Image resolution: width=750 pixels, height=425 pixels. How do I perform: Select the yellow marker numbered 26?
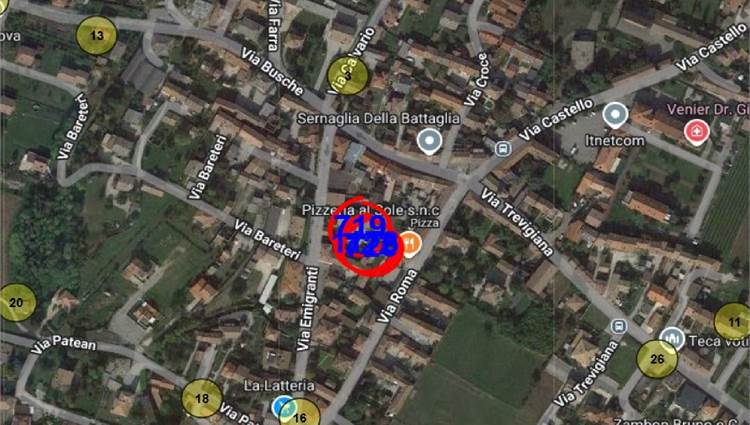click(657, 359)
